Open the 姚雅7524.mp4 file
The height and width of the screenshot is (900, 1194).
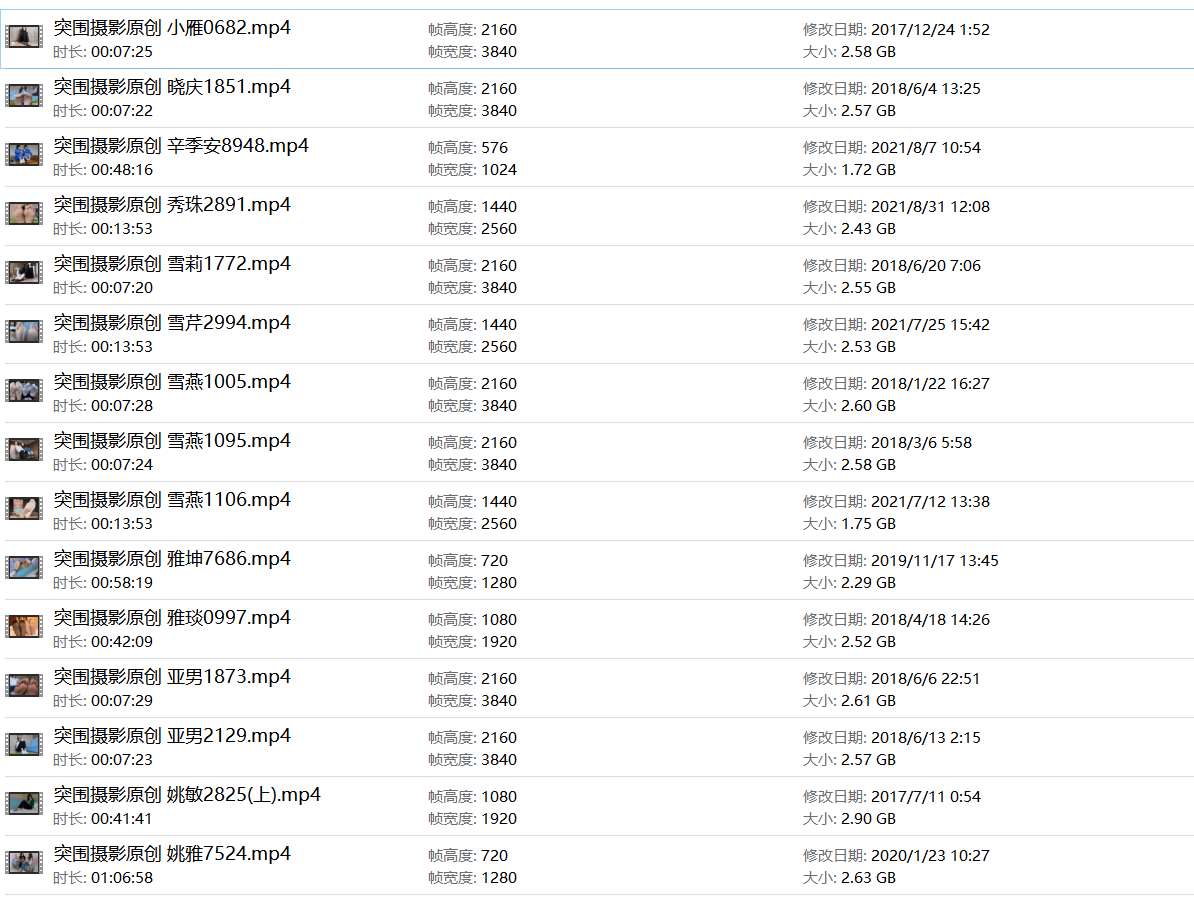coord(172,854)
